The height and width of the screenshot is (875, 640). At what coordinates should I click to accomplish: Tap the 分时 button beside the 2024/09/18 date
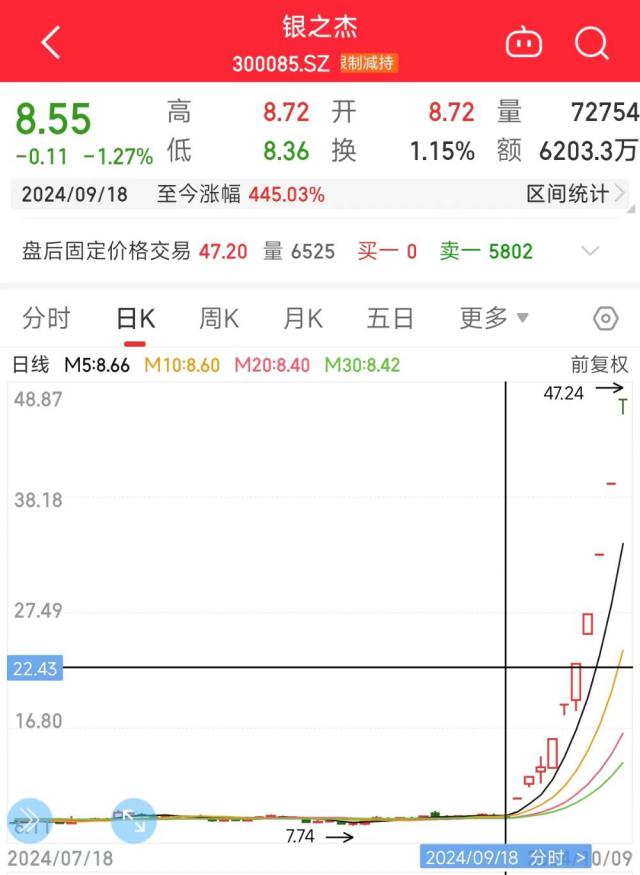point(553,858)
